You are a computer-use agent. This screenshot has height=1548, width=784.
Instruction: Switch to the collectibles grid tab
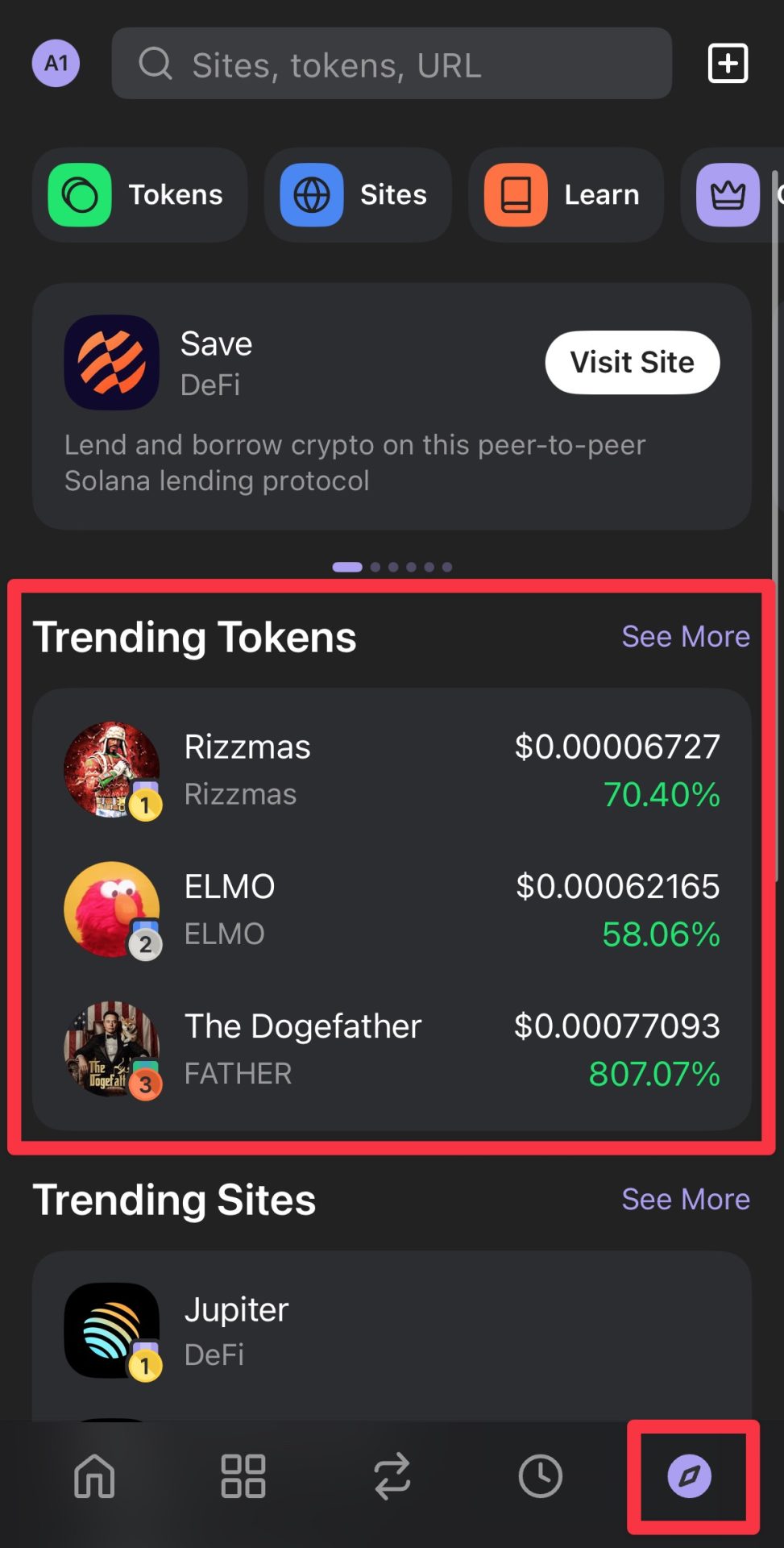tap(243, 1476)
